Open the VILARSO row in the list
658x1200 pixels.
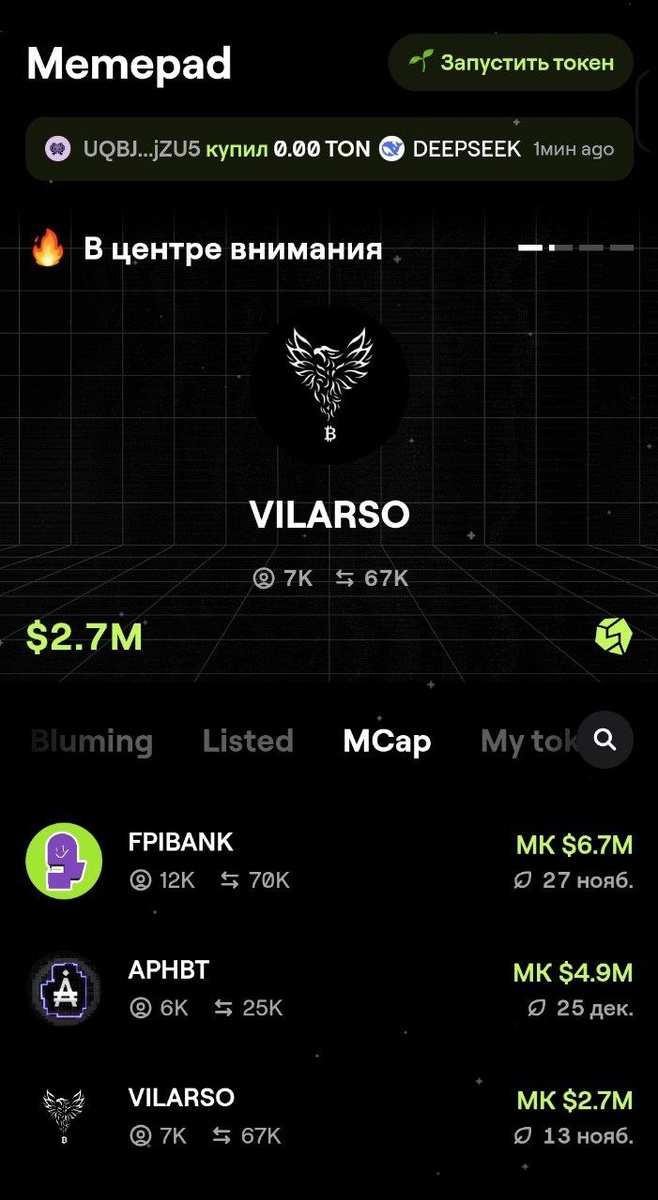pos(328,1117)
